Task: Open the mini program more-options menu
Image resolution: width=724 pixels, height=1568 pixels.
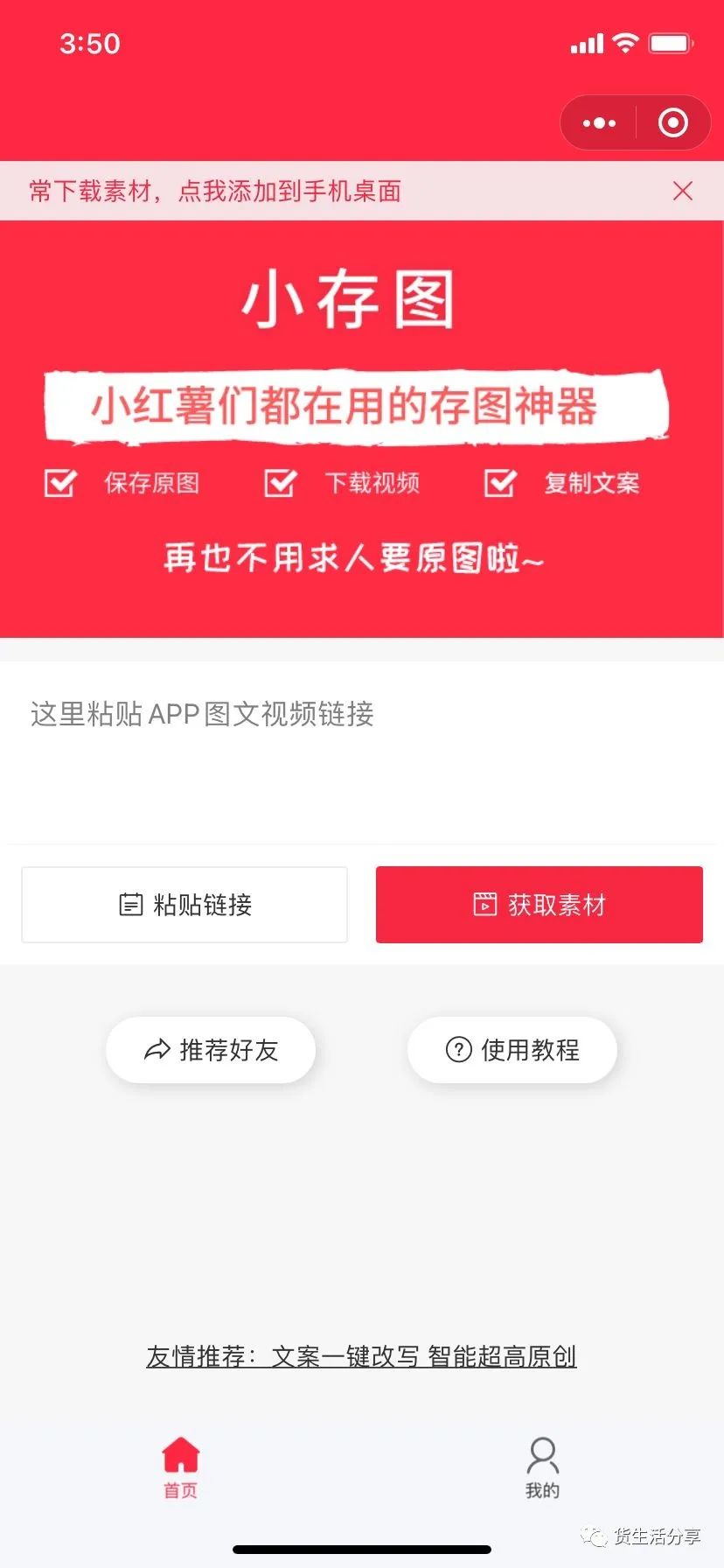Action: pos(599,123)
